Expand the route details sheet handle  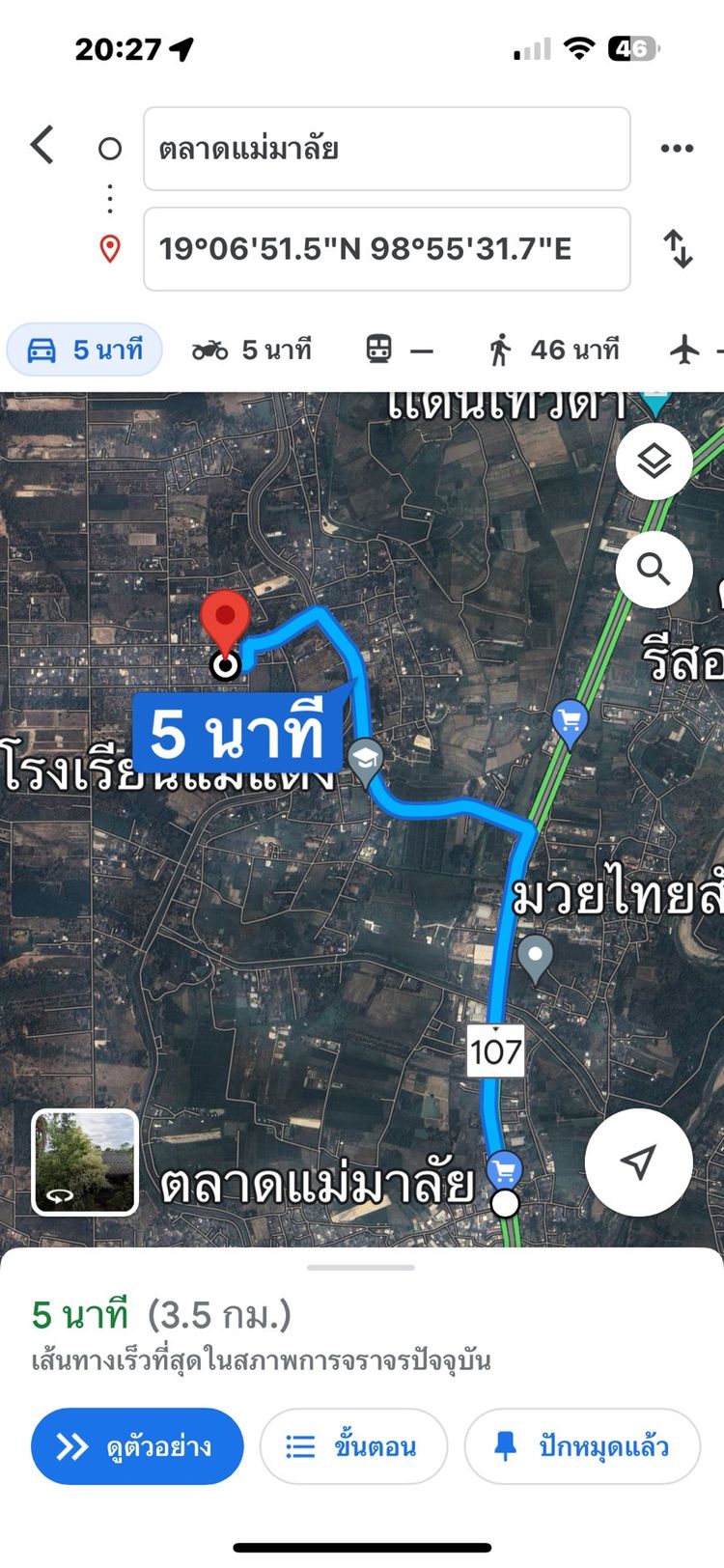(x=361, y=1267)
